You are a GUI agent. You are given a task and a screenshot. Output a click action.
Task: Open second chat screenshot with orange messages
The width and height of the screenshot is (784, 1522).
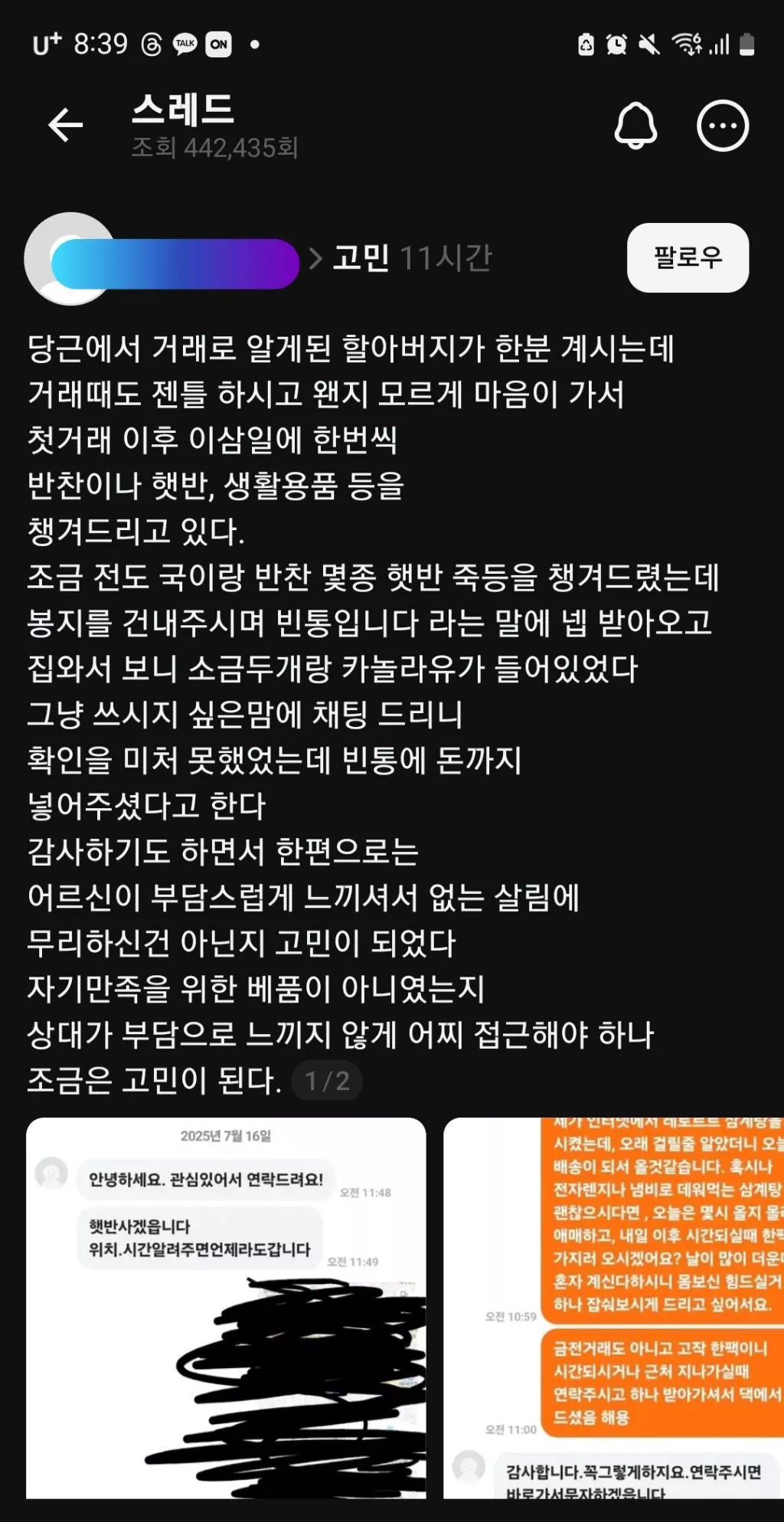point(613,1307)
